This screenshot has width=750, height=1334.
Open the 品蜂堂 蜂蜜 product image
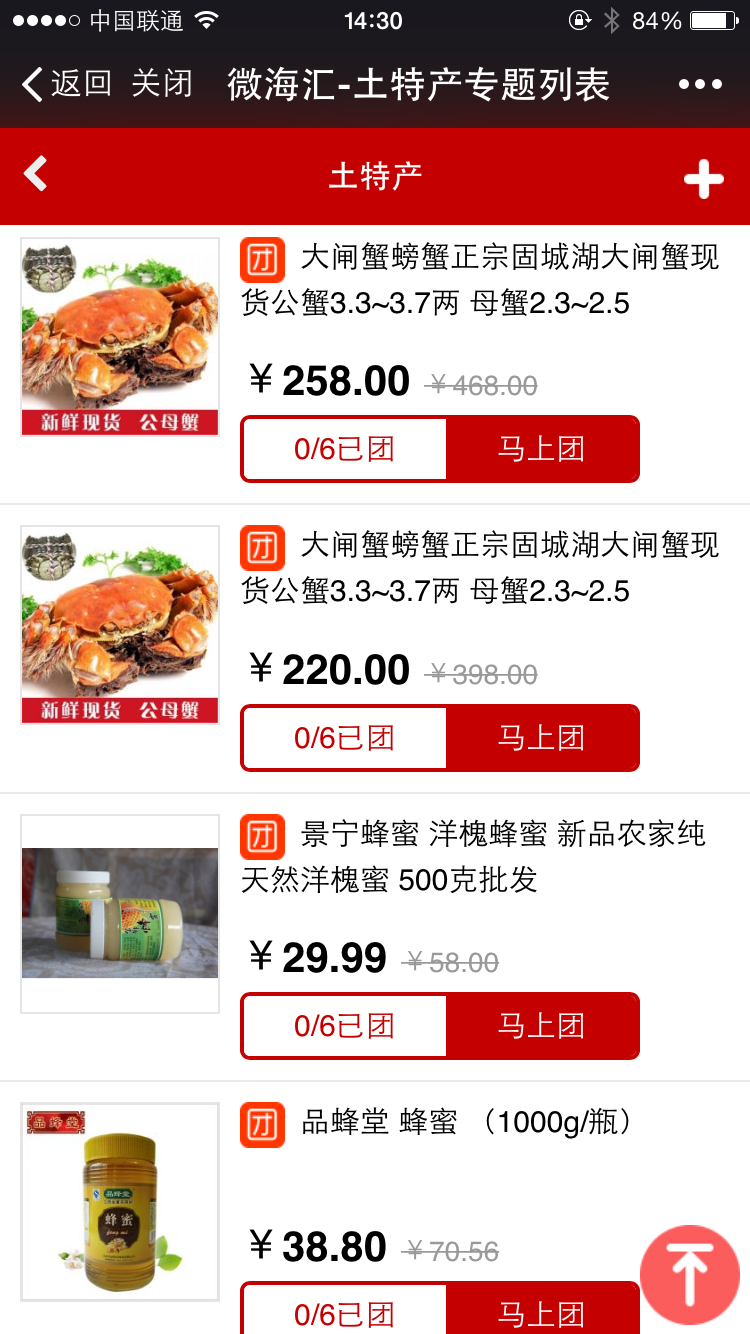120,1201
